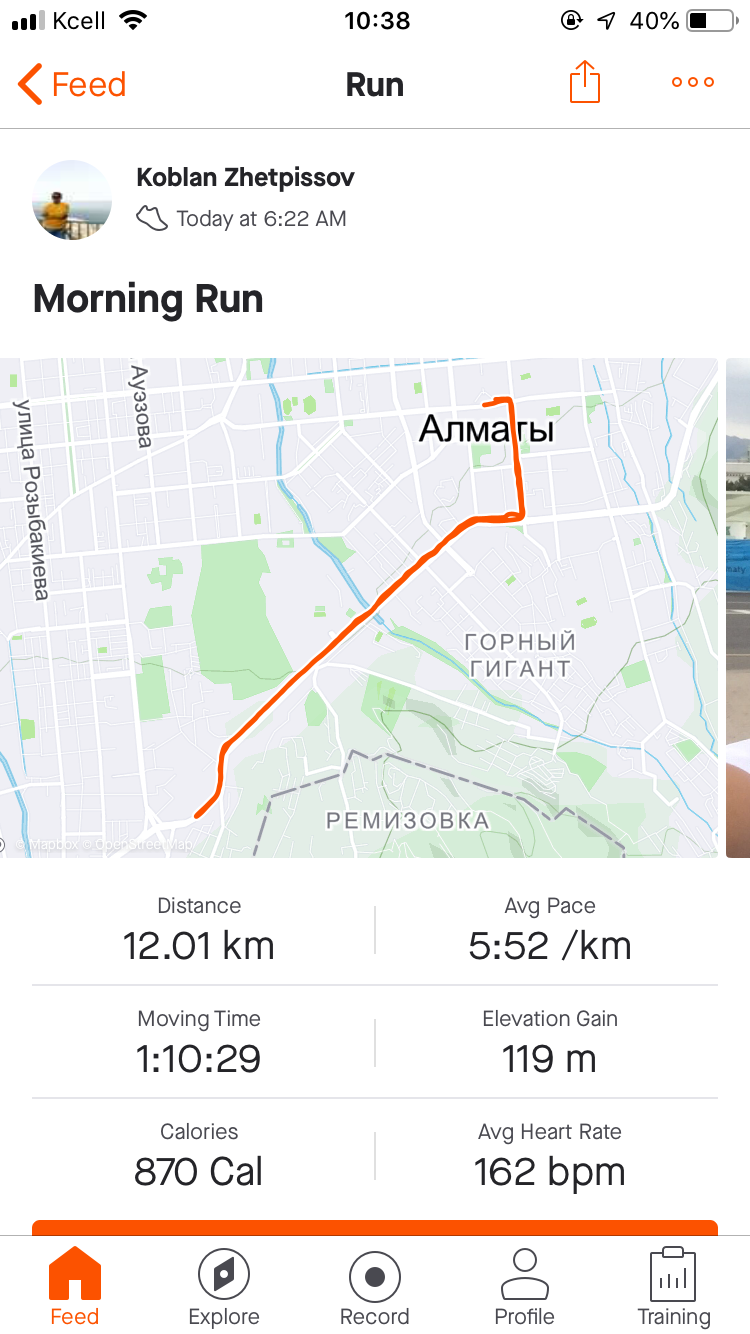
Task: Open Koblan Zhetpissov's profile picture
Action: click(x=73, y=200)
